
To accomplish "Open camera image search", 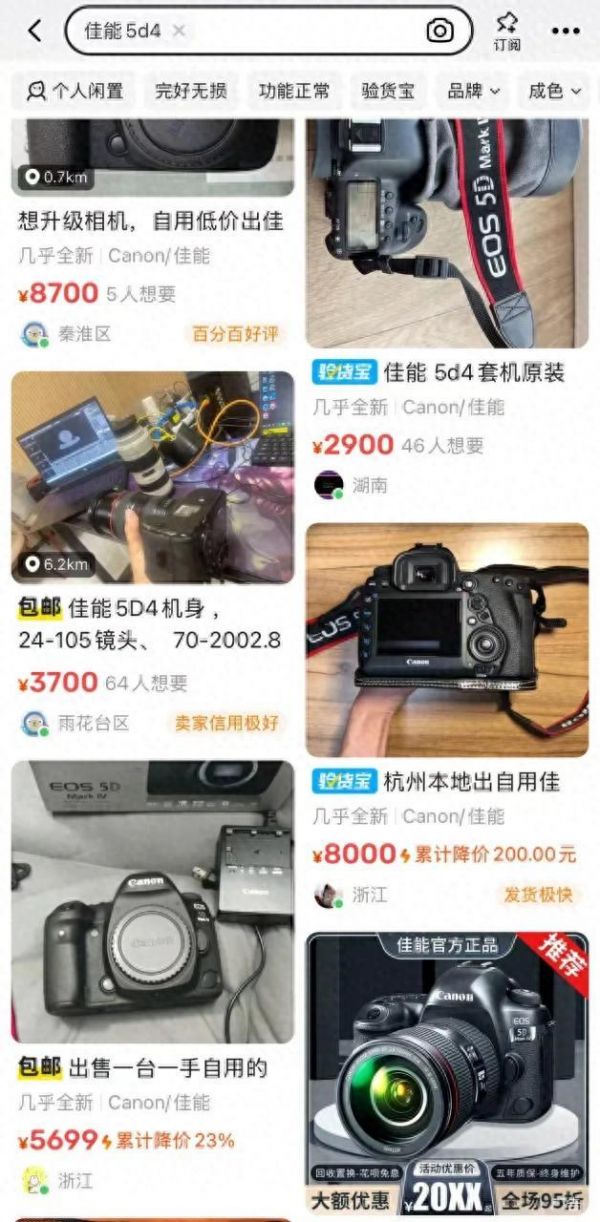I will [x=440, y=31].
